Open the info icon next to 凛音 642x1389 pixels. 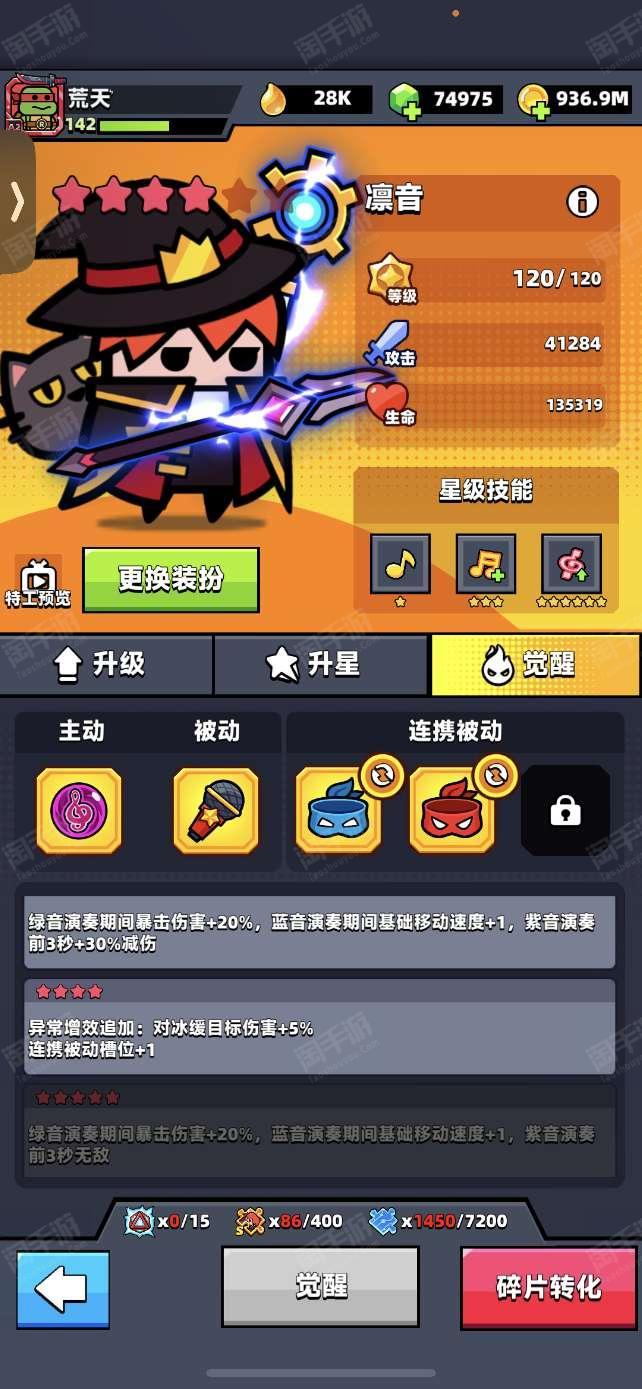(582, 201)
